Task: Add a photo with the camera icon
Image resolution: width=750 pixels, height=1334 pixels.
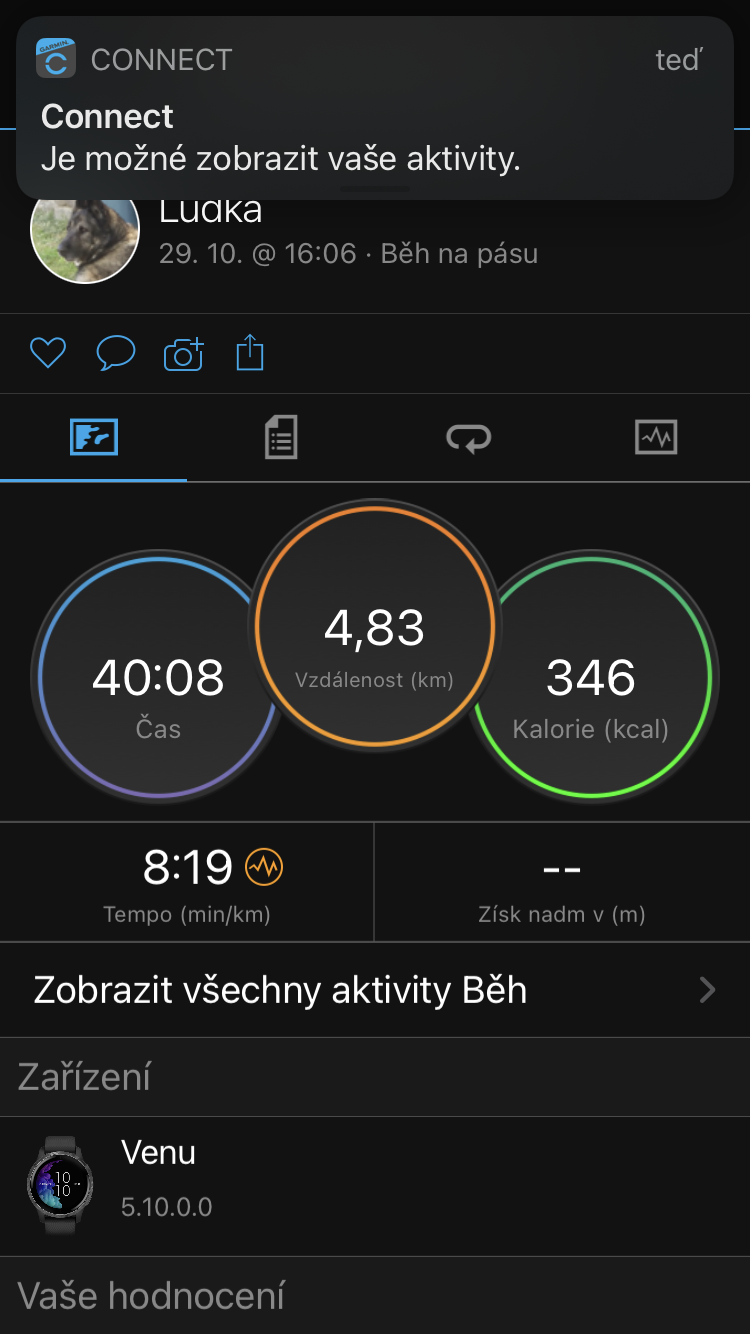Action: pos(183,354)
